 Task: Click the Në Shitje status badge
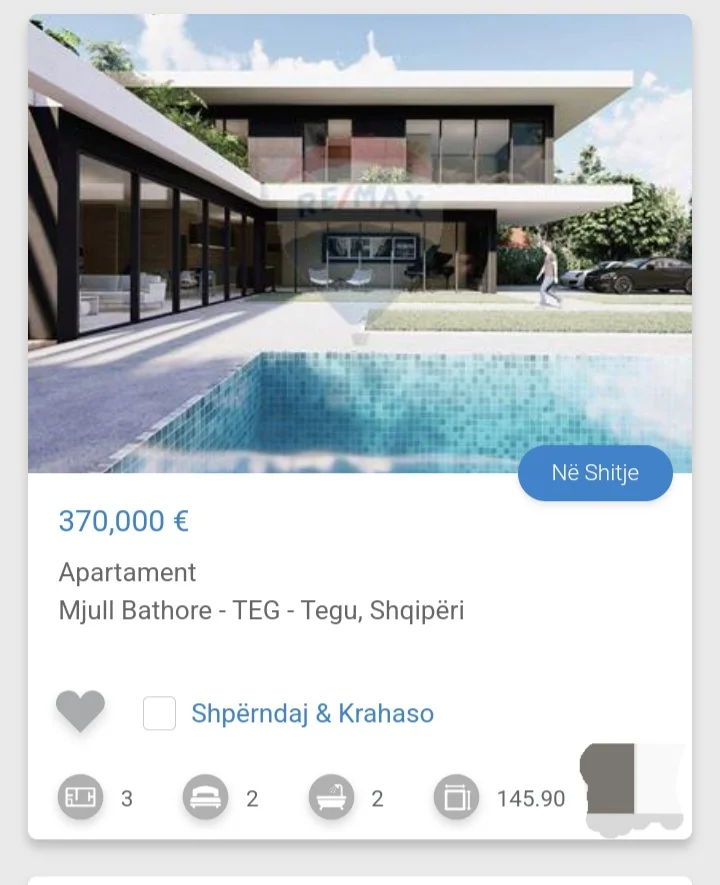tap(595, 473)
